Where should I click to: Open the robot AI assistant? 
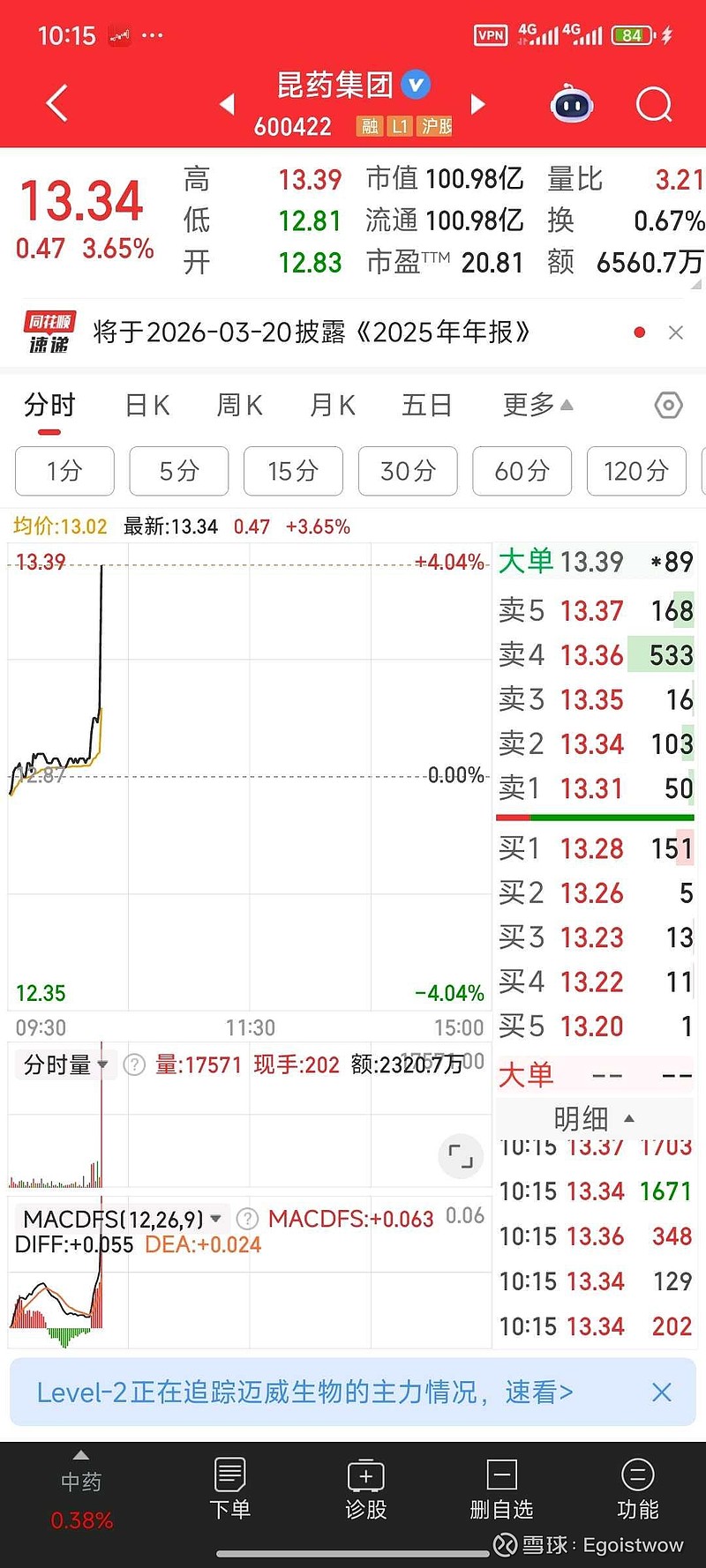tap(571, 105)
